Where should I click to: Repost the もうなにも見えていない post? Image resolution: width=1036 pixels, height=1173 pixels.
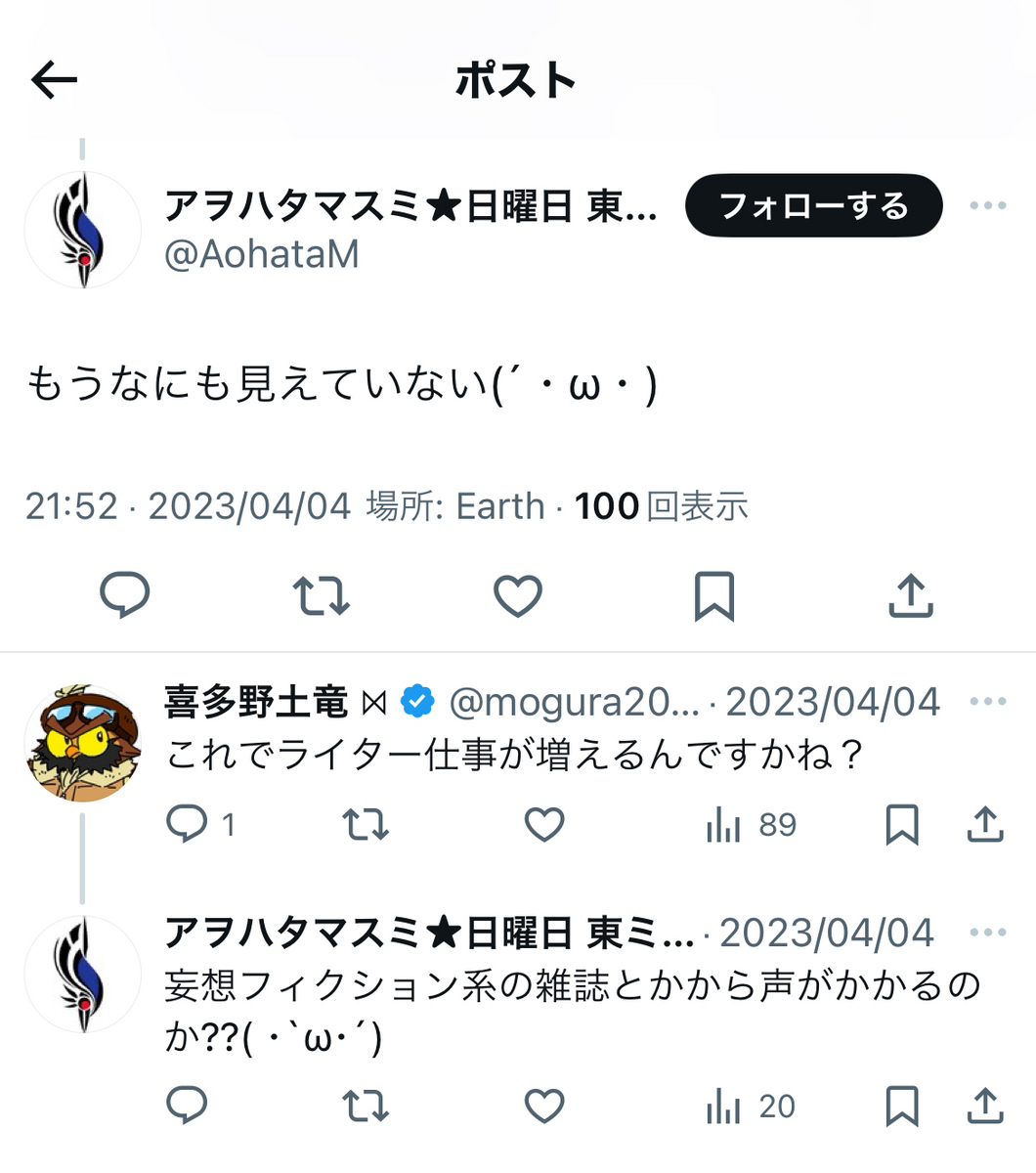(322, 594)
